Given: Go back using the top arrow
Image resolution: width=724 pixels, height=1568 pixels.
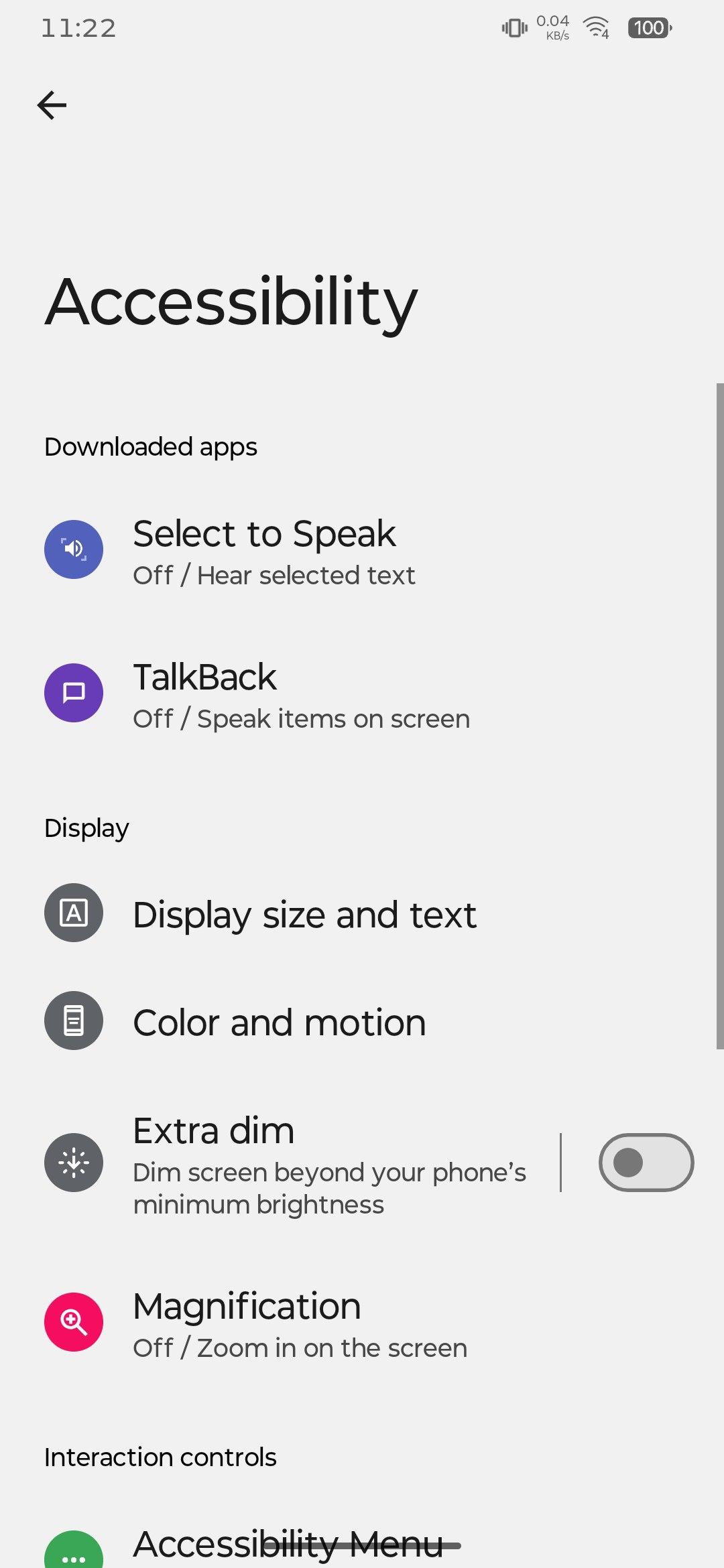Looking at the screenshot, I should (52, 105).
